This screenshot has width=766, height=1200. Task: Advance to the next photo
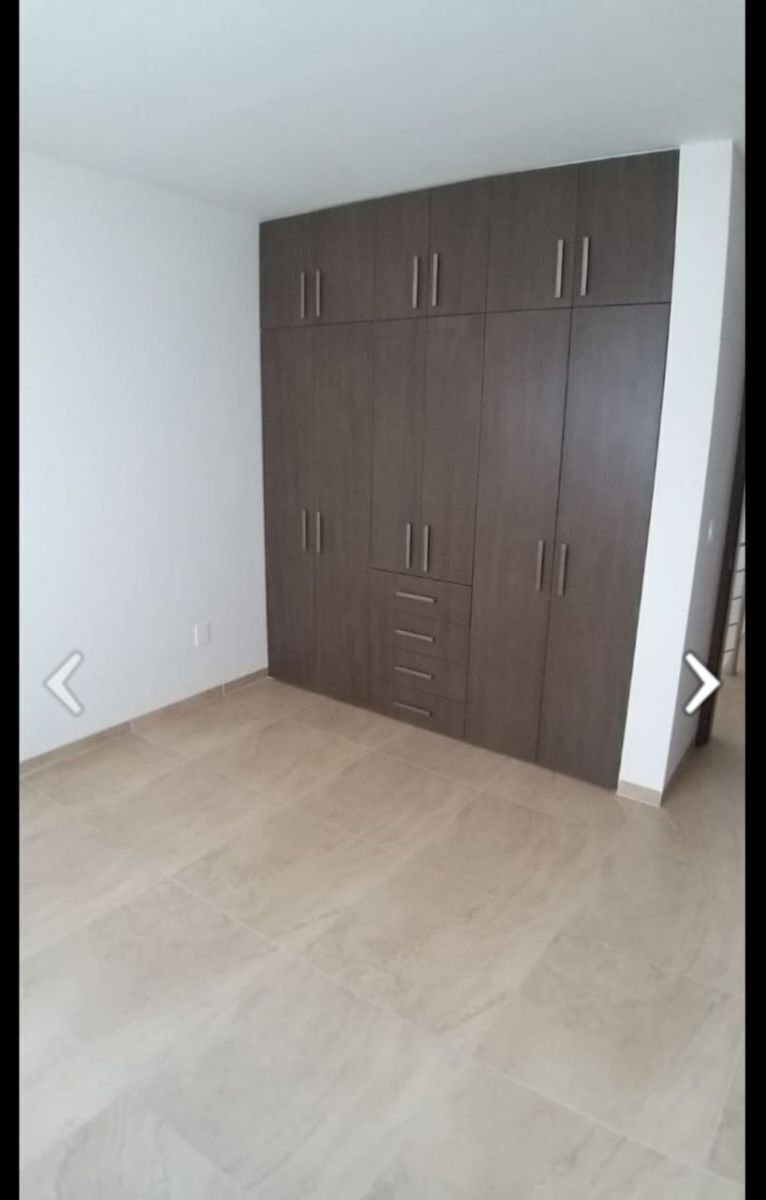(x=701, y=683)
